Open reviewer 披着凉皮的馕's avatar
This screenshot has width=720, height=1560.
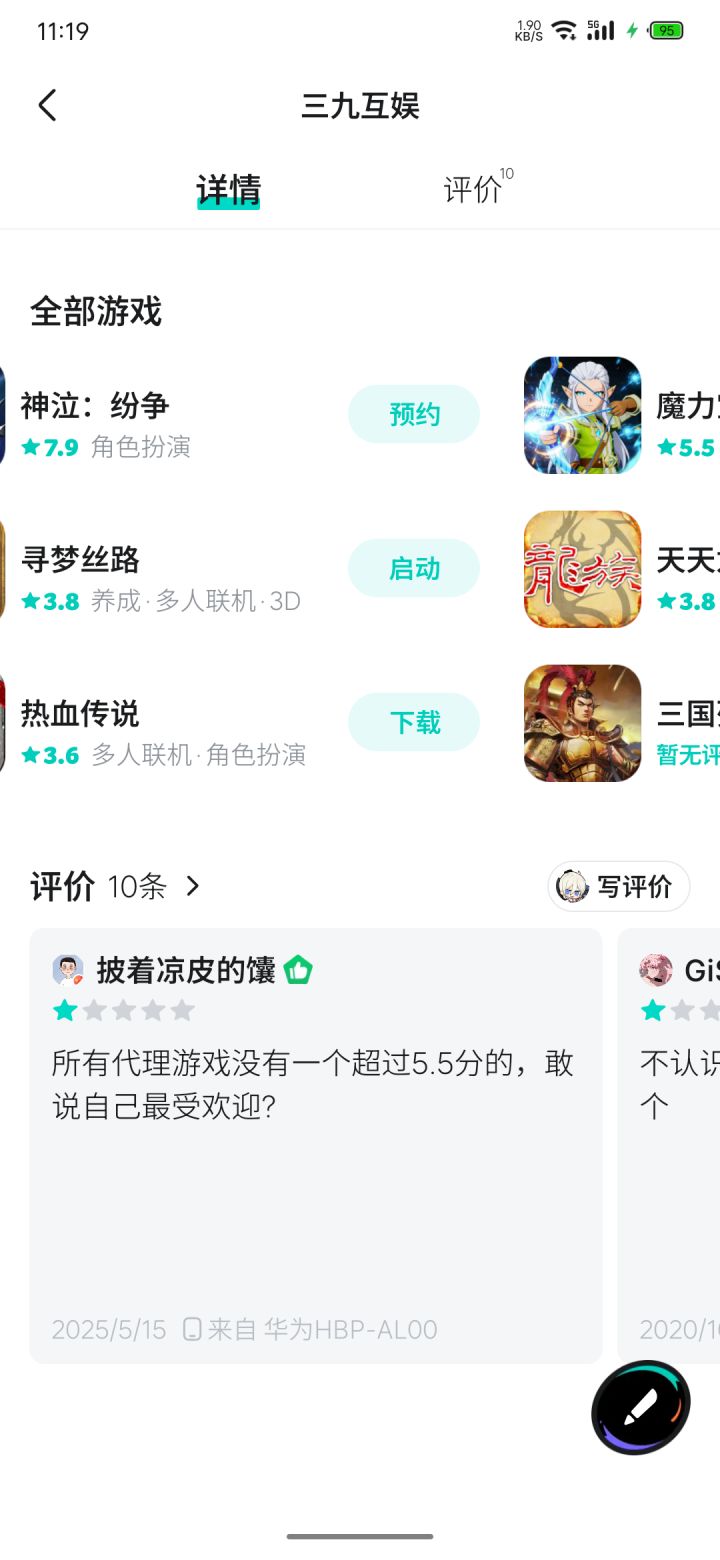[68, 969]
